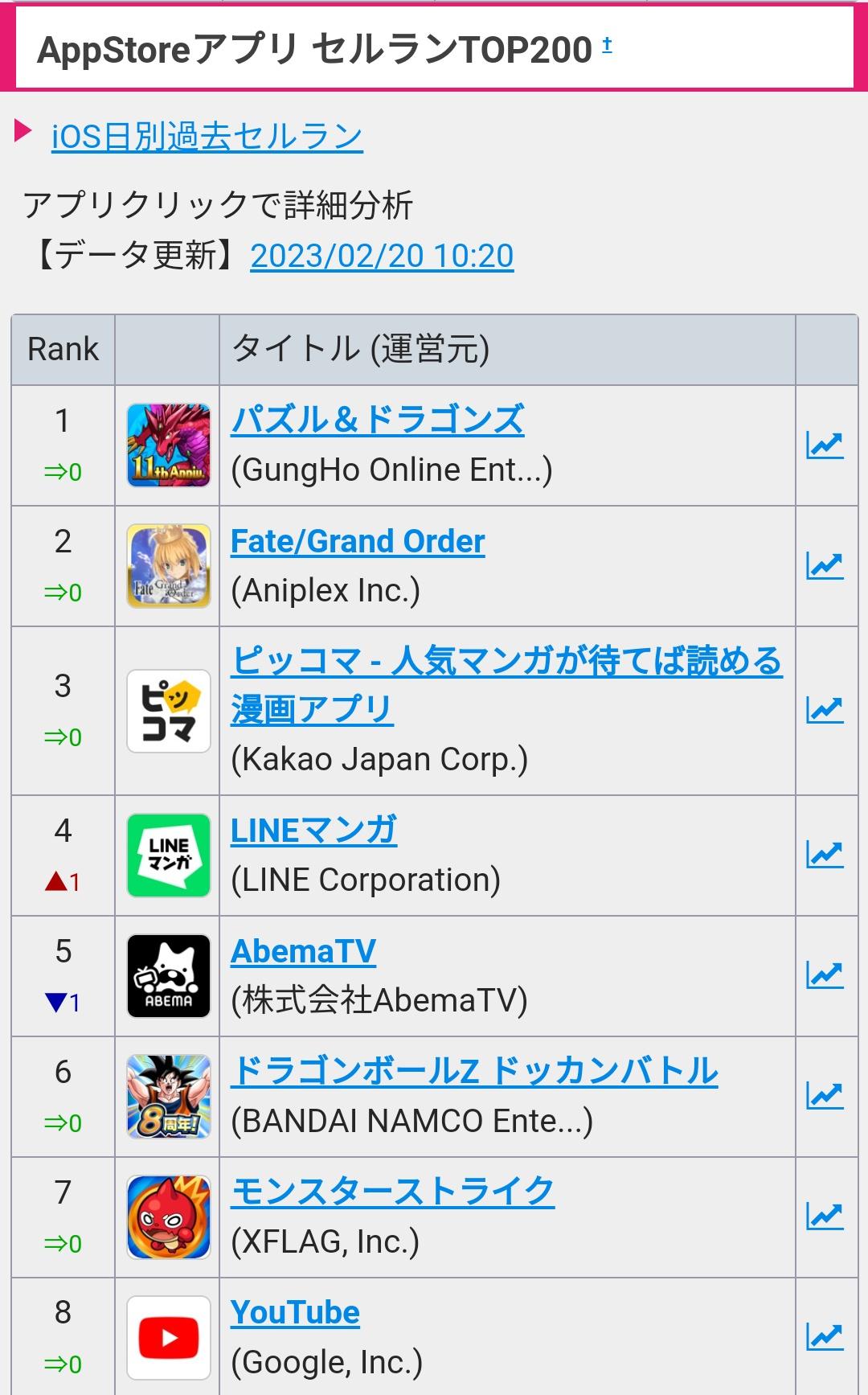Open the ピッコマ manga app title link
Image resolution: width=868 pixels, height=1395 pixels.
(x=506, y=685)
